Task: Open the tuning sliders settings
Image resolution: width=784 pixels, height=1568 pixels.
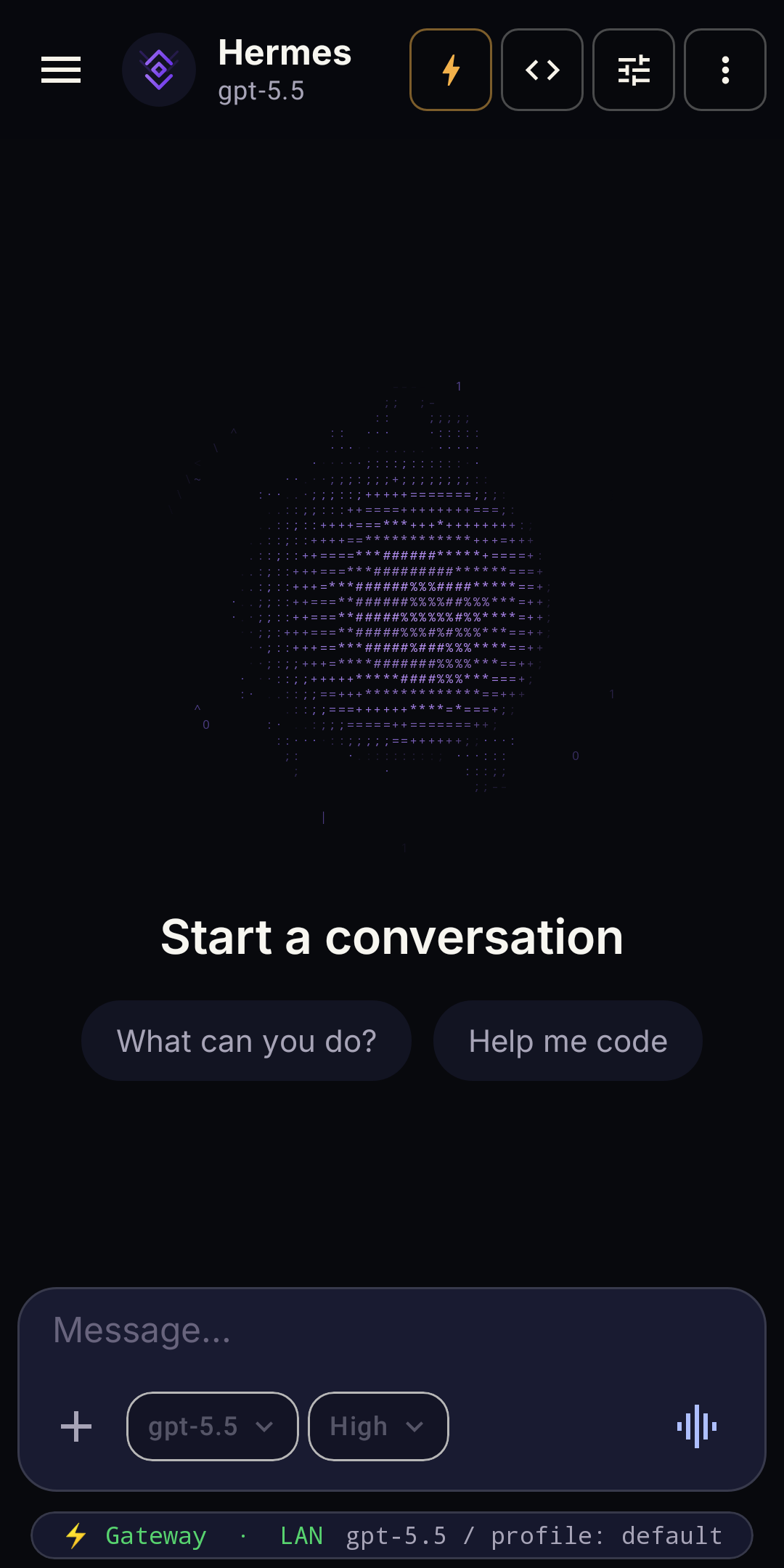Action: click(634, 70)
